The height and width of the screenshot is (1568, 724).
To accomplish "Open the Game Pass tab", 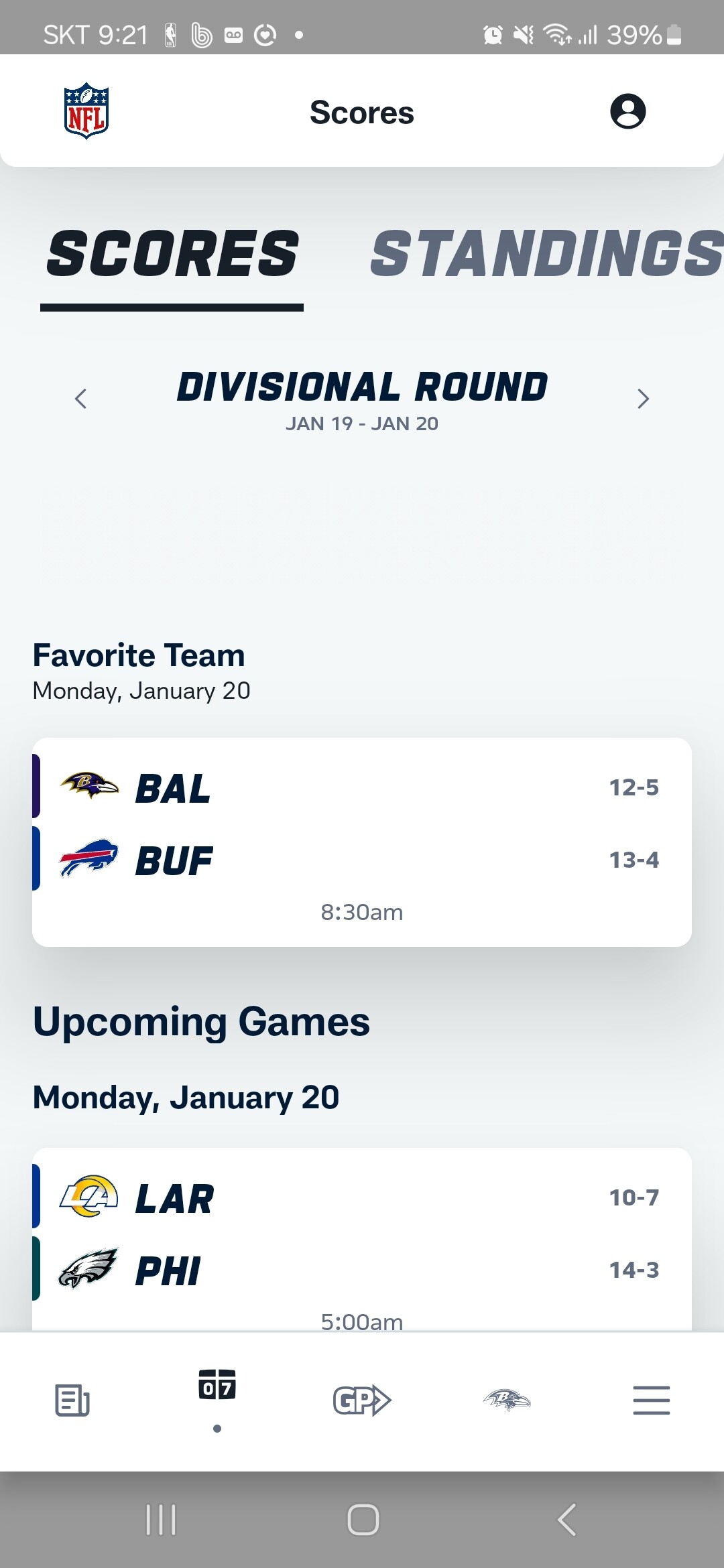I will coord(362,1400).
